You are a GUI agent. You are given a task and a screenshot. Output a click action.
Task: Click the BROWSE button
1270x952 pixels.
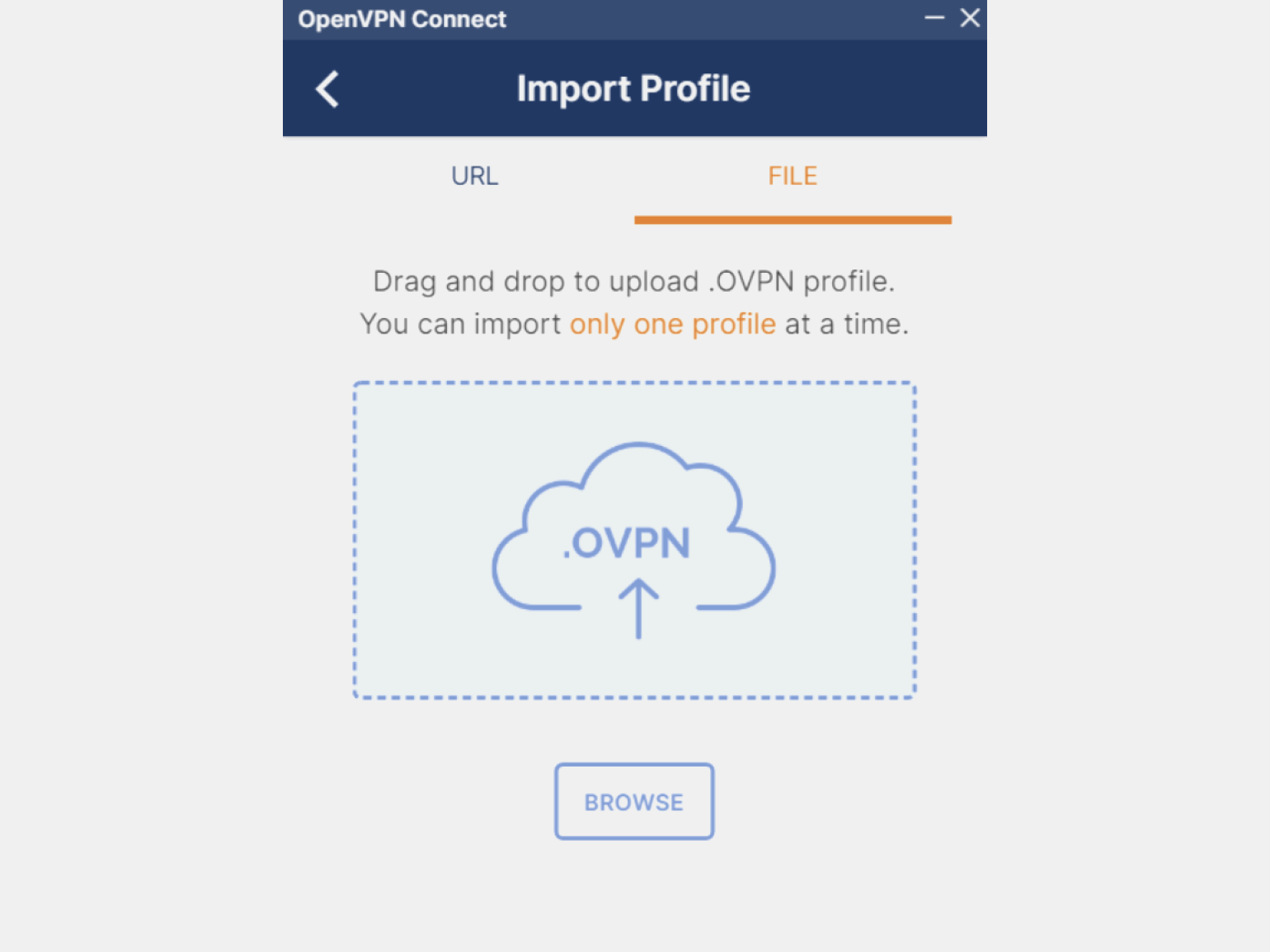coord(633,801)
